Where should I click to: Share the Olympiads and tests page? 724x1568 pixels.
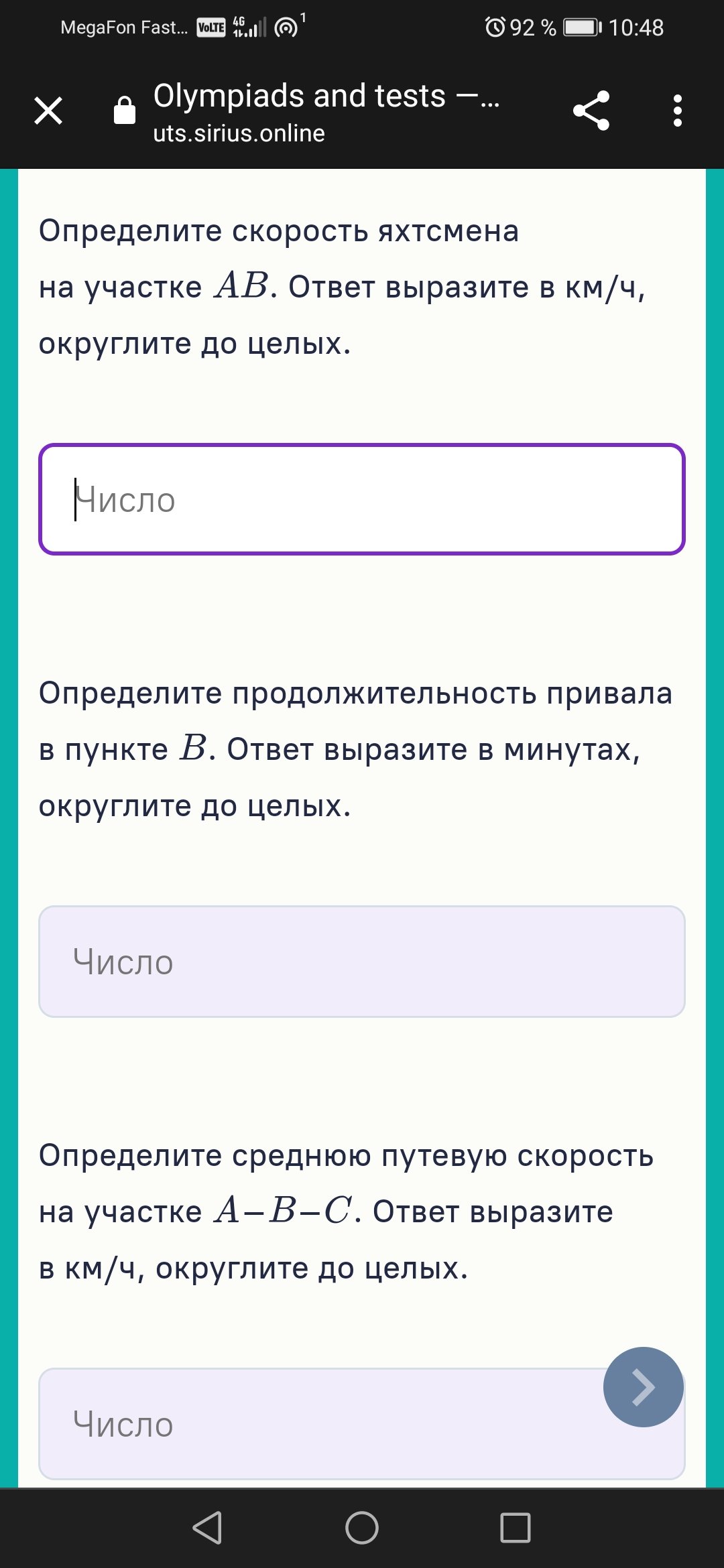[591, 111]
